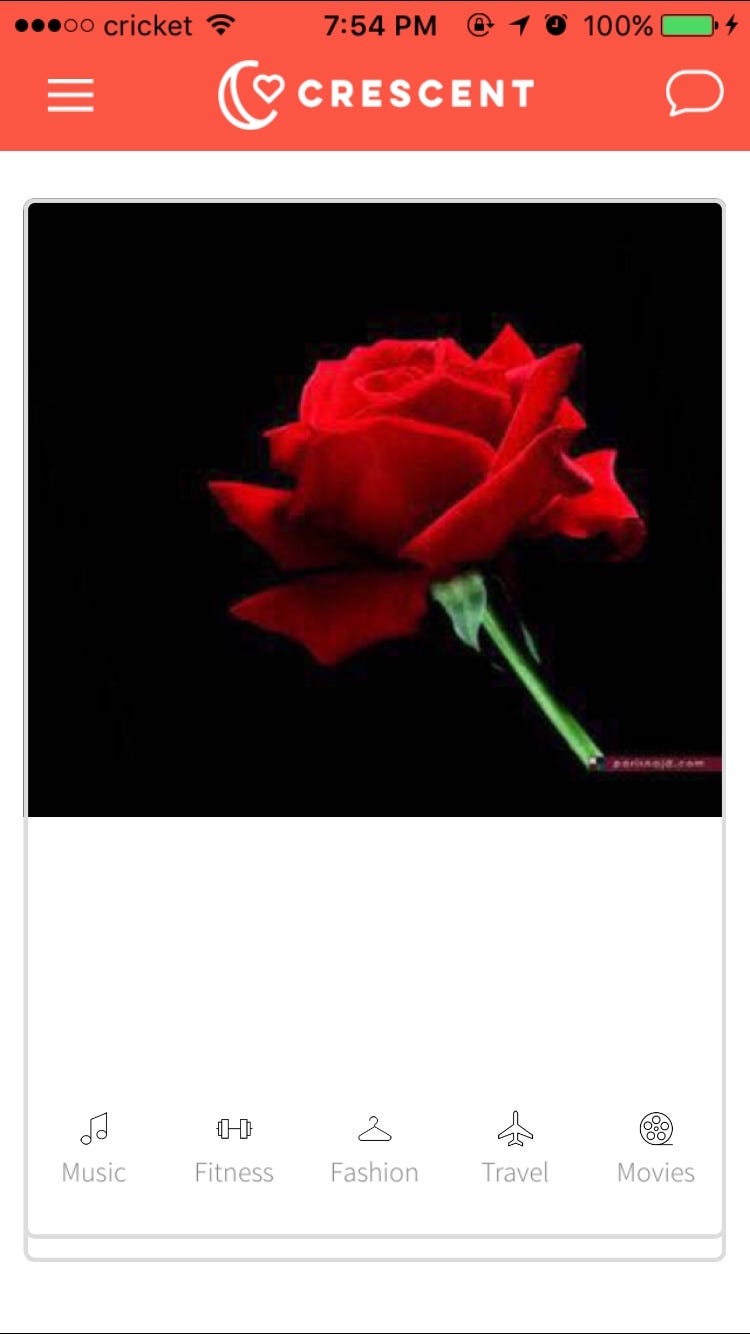Viewport: 750px width, 1334px height.
Task: Pick the Travel interest
Action: click(x=515, y=1150)
